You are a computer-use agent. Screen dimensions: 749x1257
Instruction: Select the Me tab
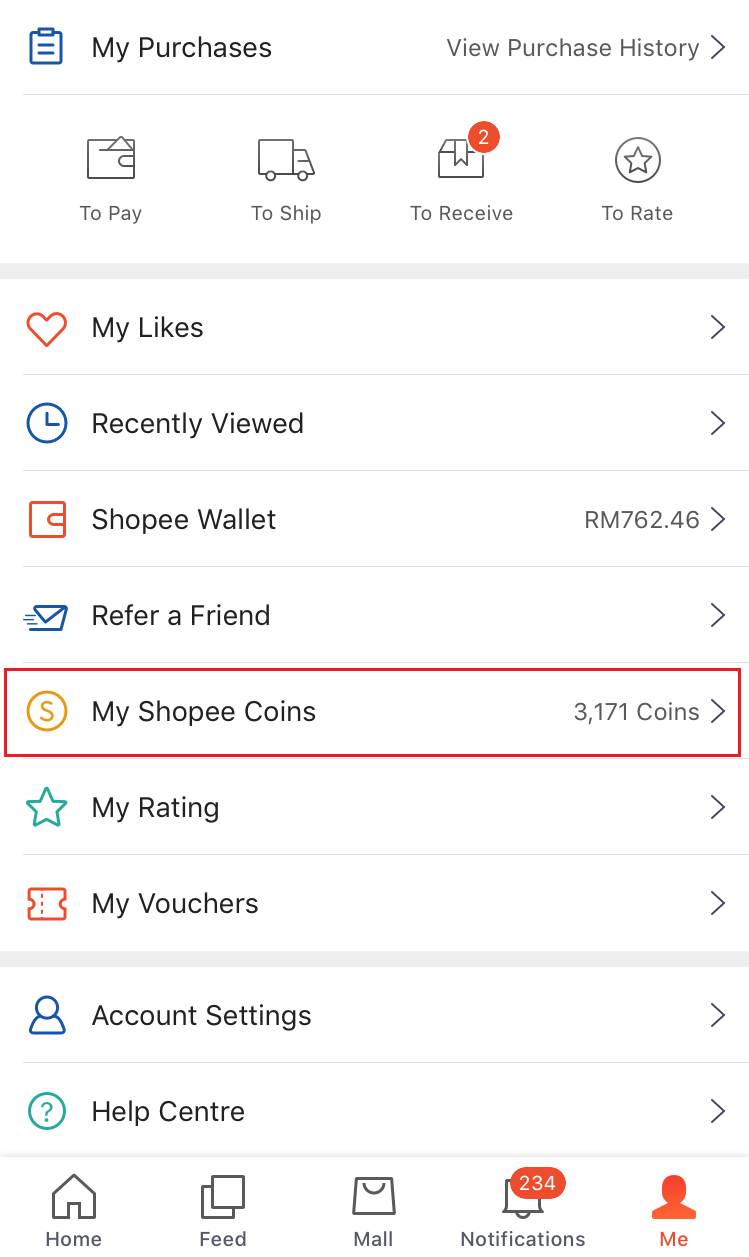point(674,1210)
